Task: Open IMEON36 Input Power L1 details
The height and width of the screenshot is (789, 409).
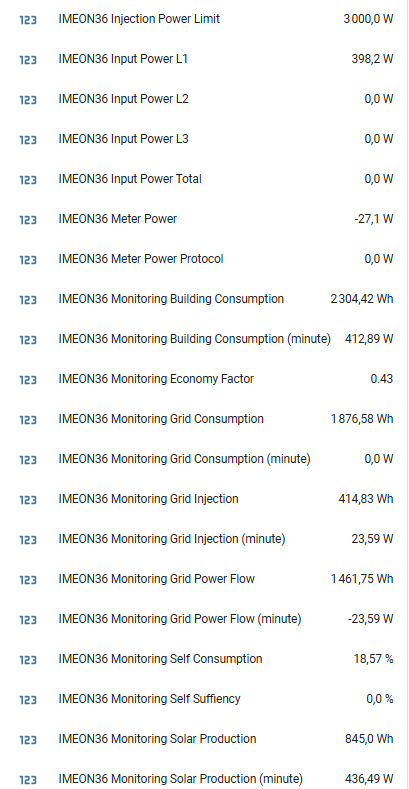Action: [x=204, y=59]
